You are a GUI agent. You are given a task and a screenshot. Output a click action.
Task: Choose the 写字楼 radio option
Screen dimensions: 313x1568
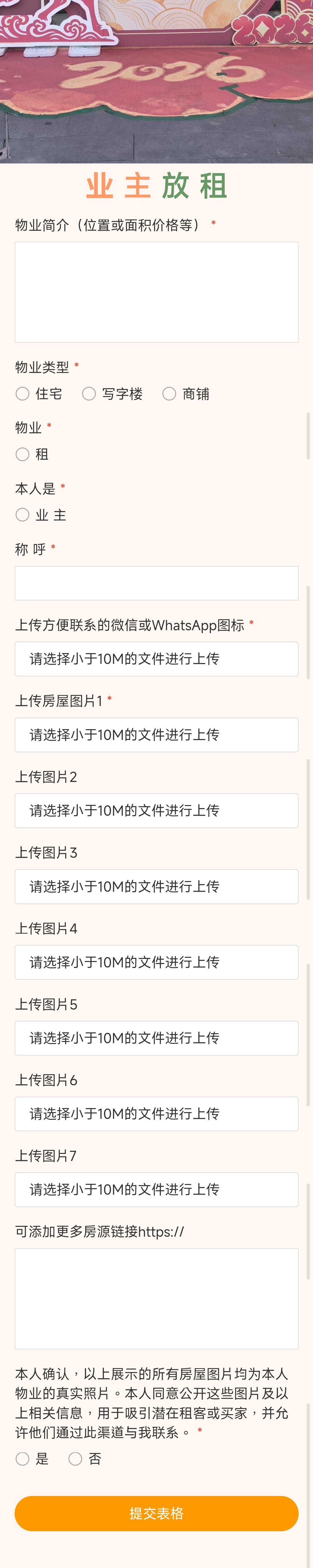89,394
